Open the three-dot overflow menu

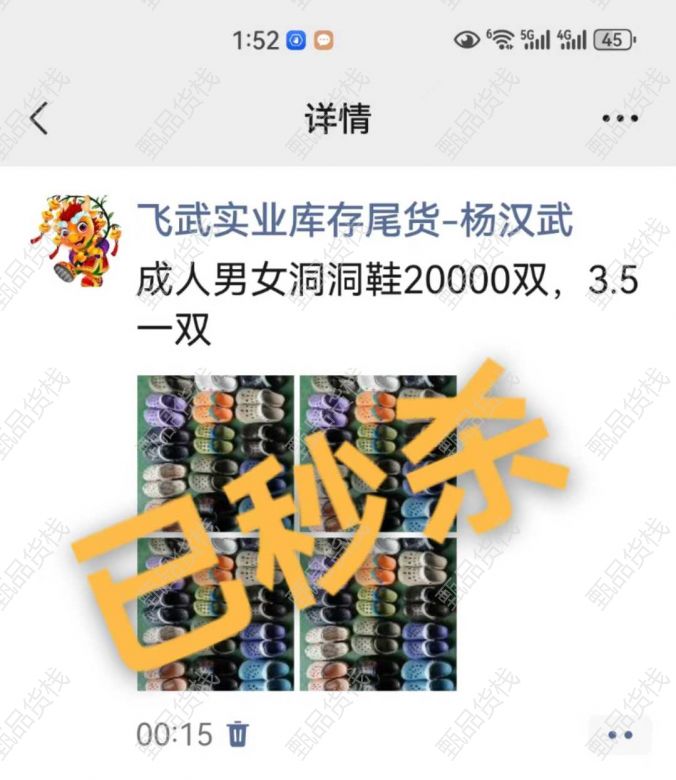pyautogui.click(x=620, y=119)
